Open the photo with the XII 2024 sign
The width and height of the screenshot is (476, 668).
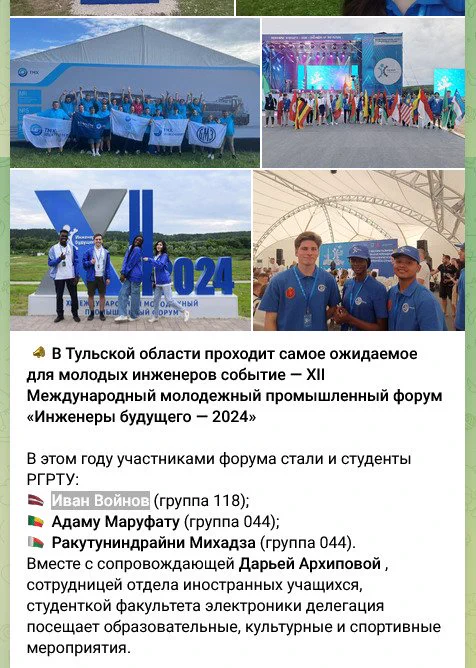[130, 250]
